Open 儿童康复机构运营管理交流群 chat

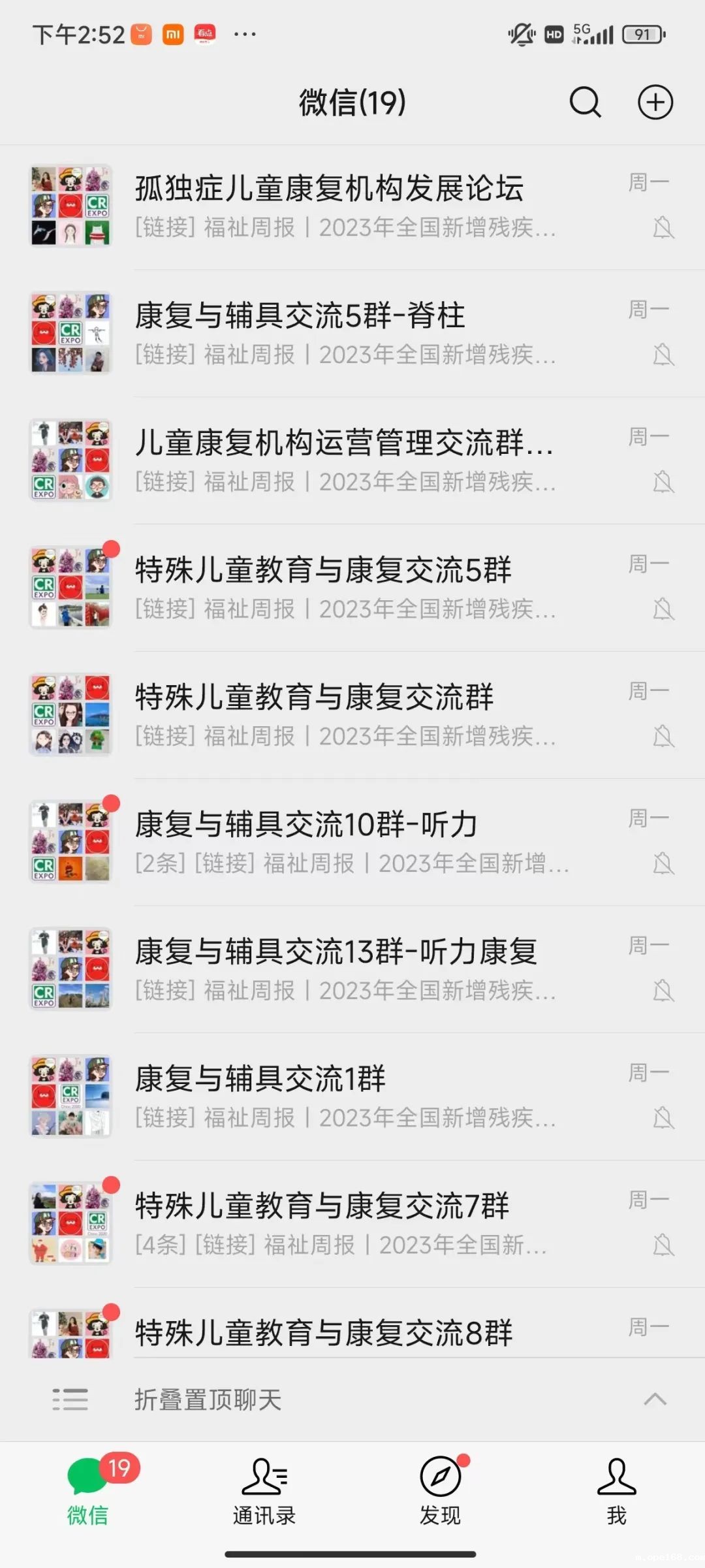[352, 460]
